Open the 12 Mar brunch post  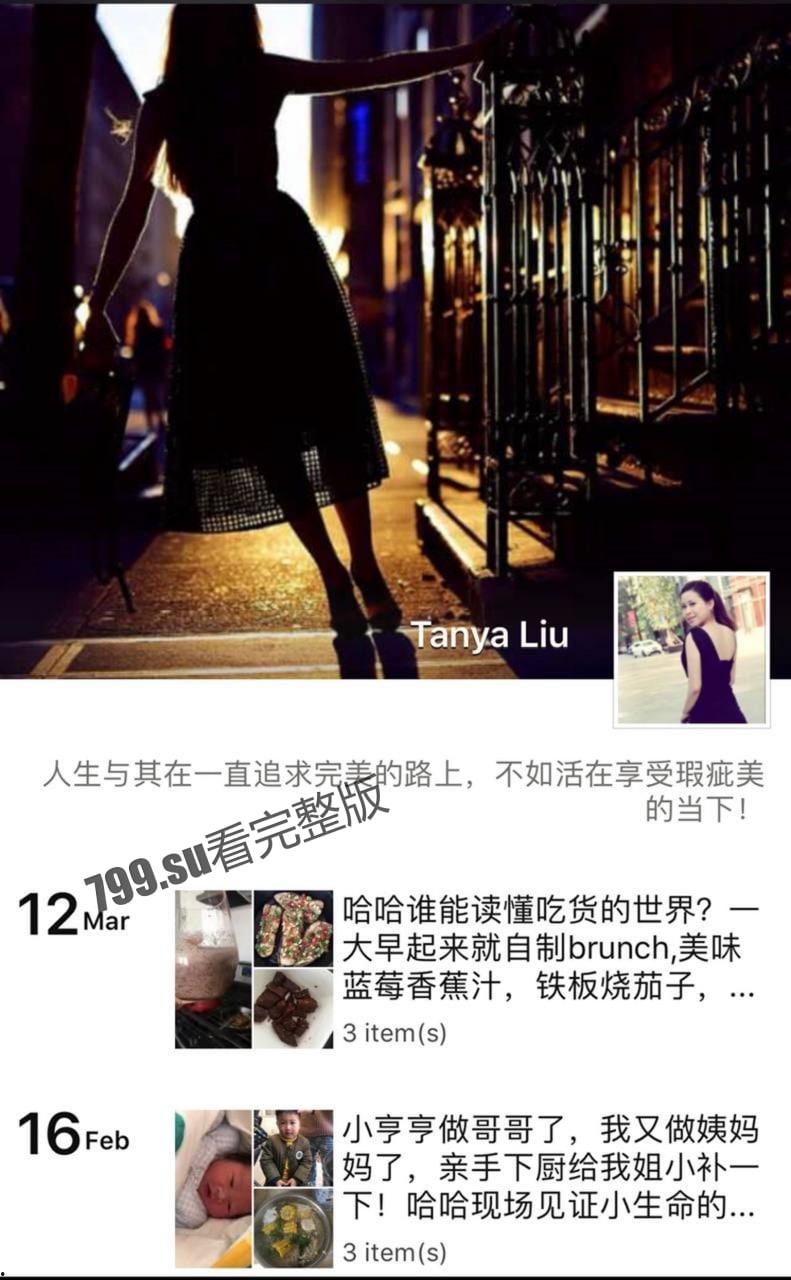pyautogui.click(x=549, y=949)
